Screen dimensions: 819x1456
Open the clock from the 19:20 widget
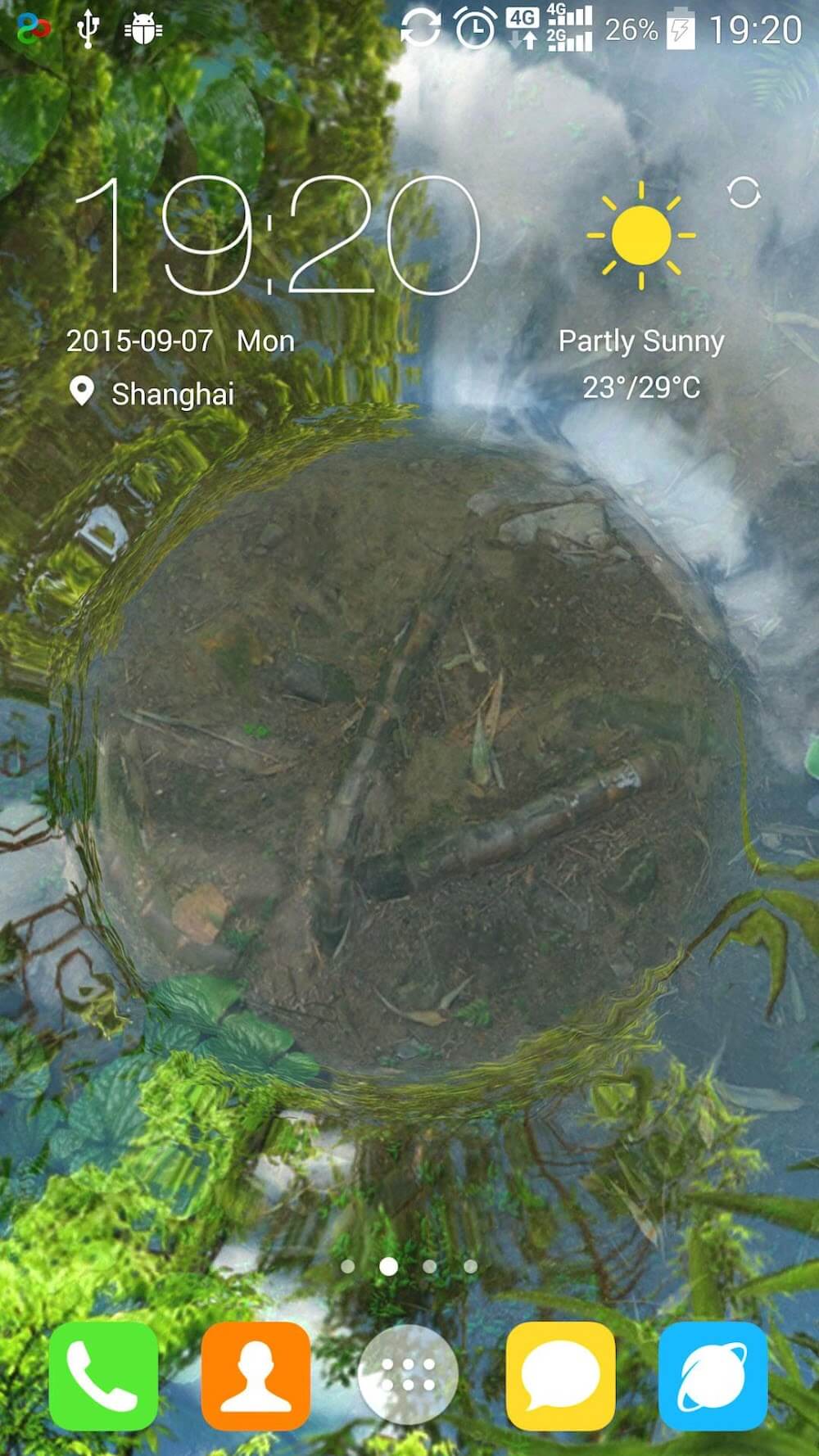click(x=278, y=235)
